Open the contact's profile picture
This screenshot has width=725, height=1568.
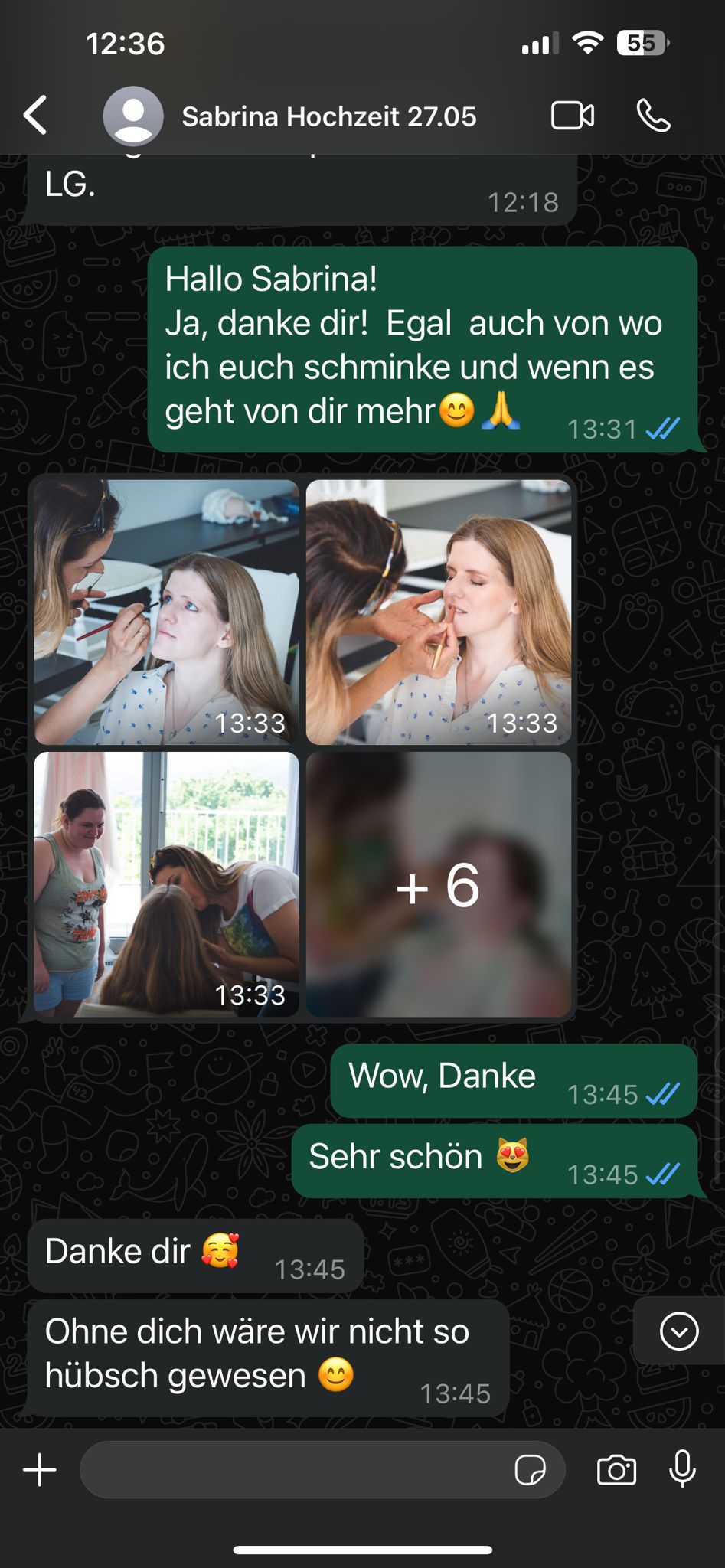[x=133, y=116]
